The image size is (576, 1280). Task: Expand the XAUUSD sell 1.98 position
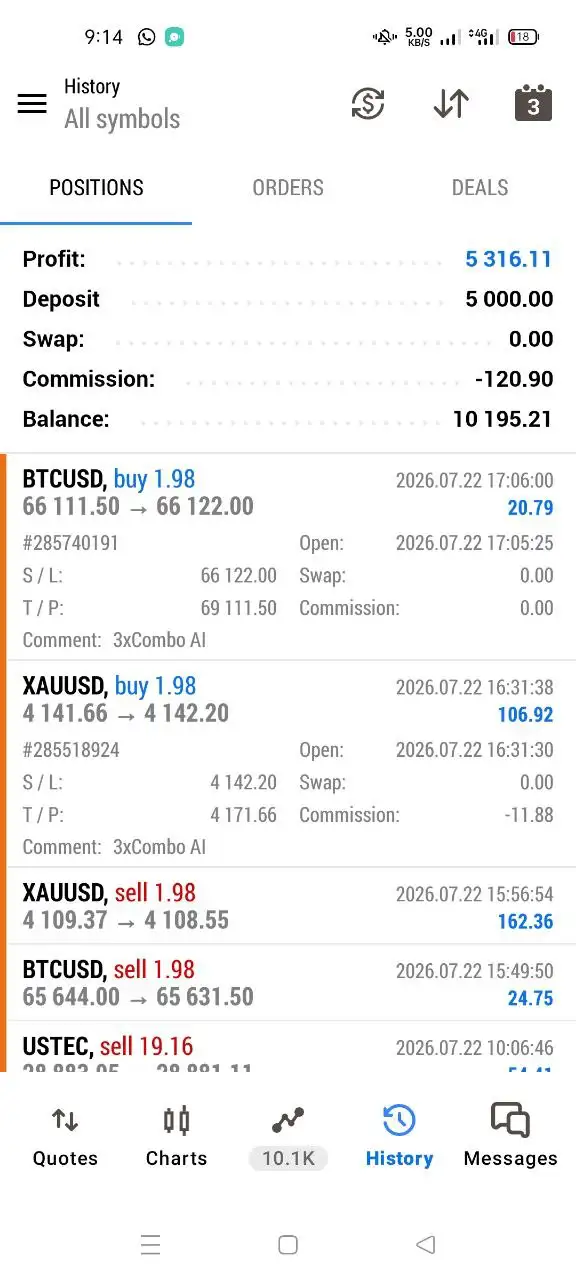[x=290, y=906]
